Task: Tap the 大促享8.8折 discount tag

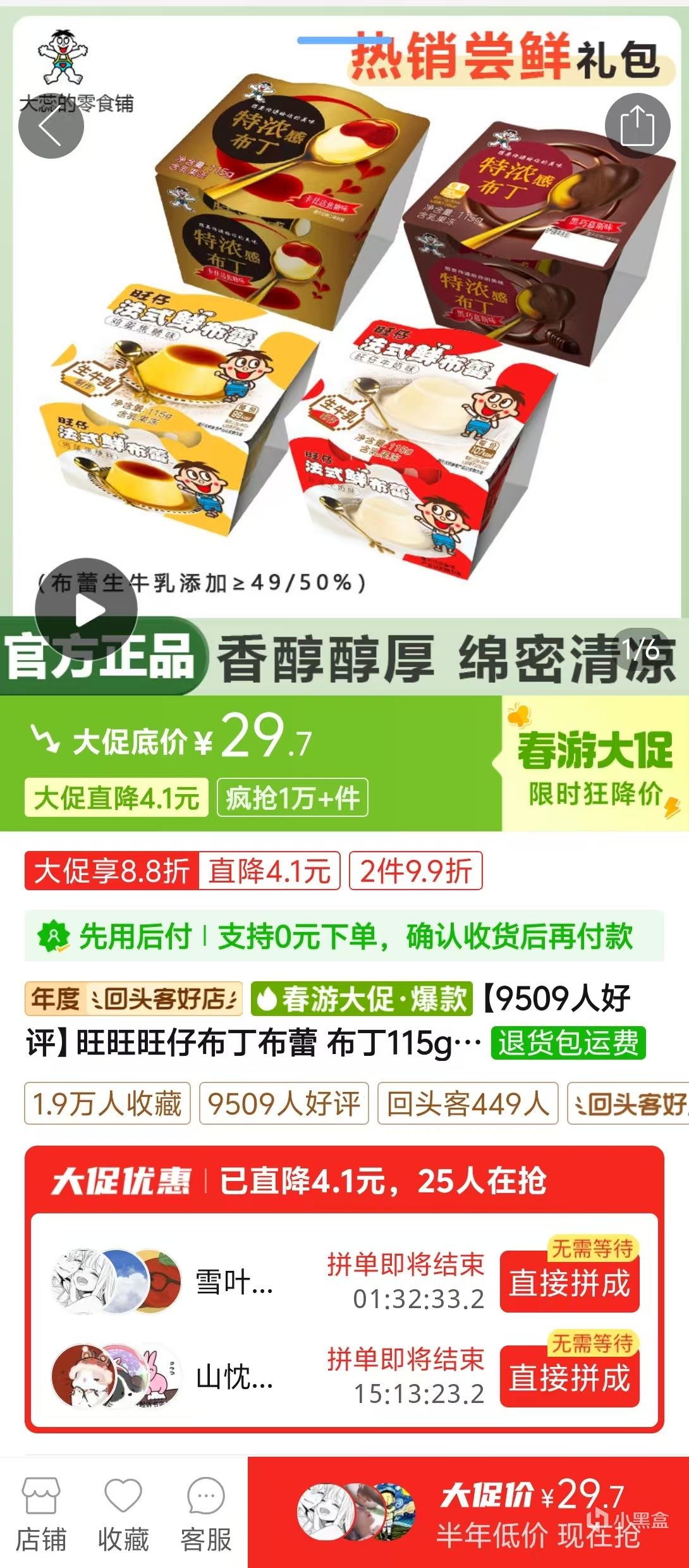Action: (x=112, y=871)
